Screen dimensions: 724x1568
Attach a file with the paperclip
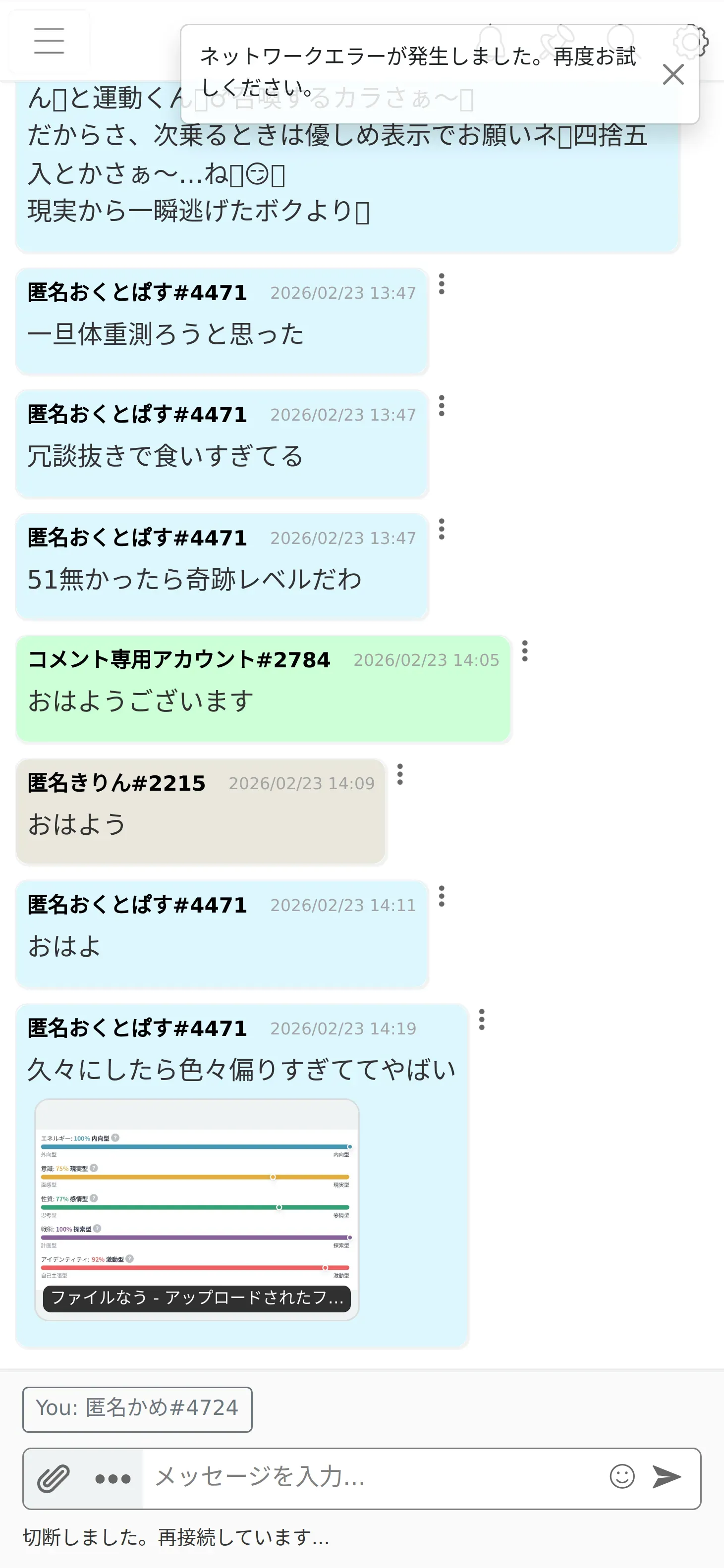tap(54, 1478)
